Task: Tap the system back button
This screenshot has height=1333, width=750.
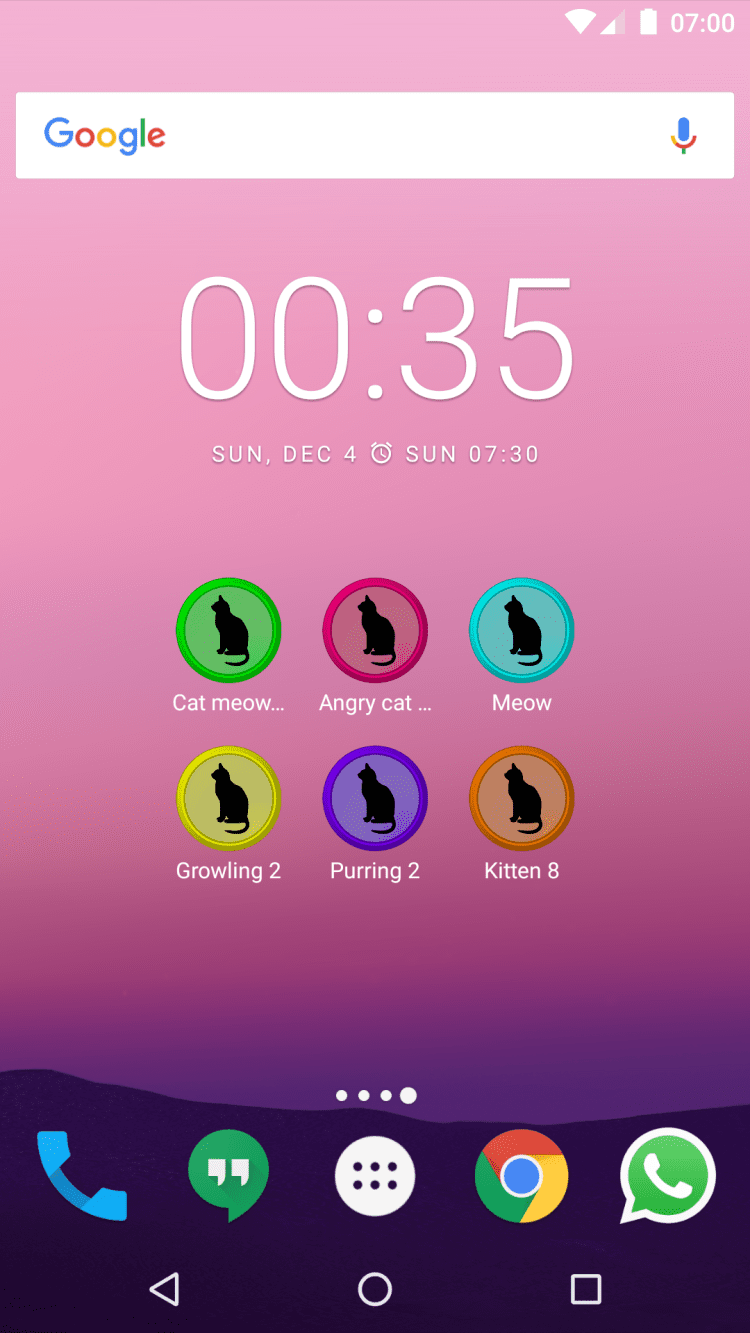Action: point(164,1289)
